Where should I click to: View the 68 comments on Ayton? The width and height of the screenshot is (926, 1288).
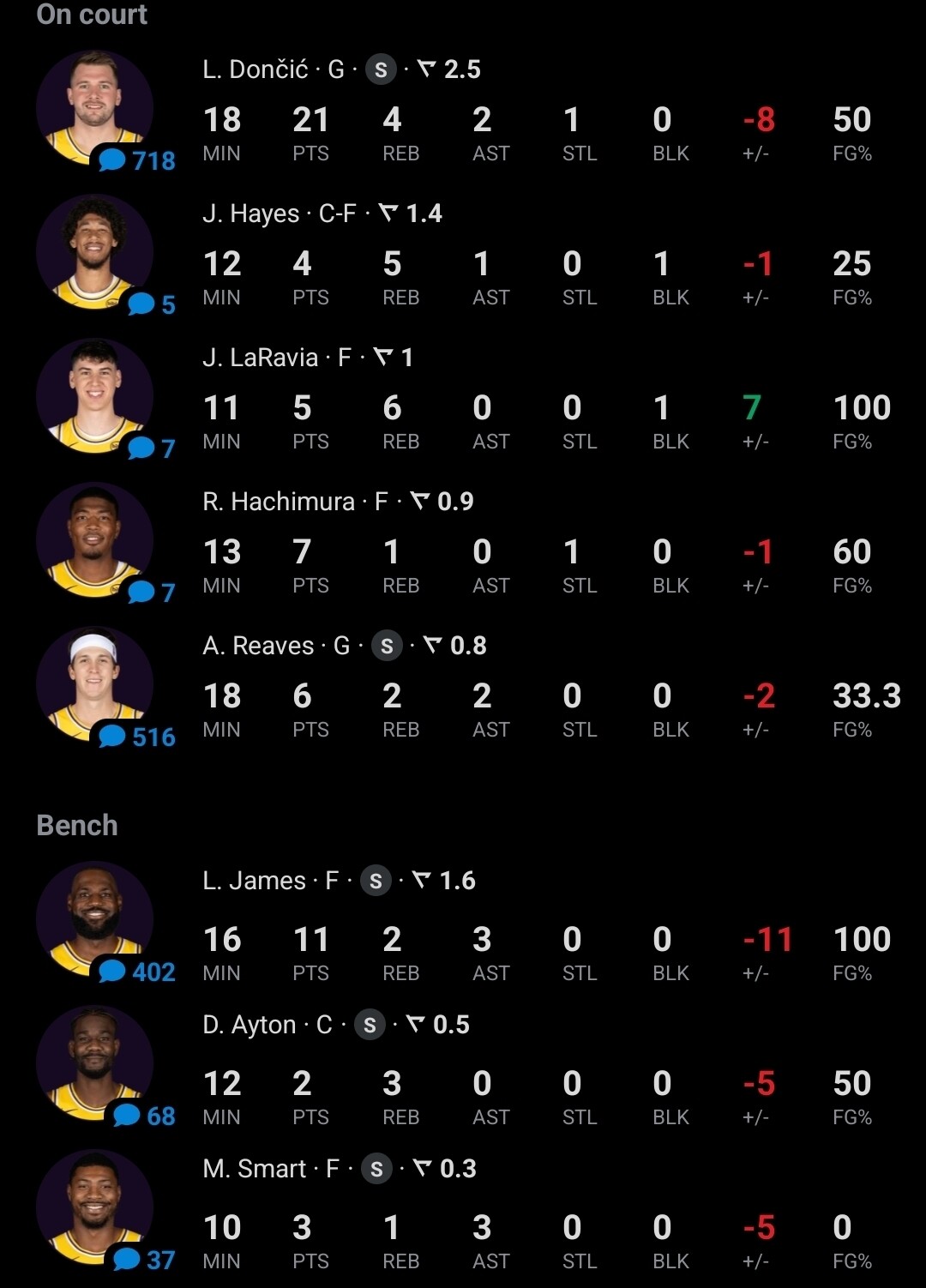[144, 1116]
